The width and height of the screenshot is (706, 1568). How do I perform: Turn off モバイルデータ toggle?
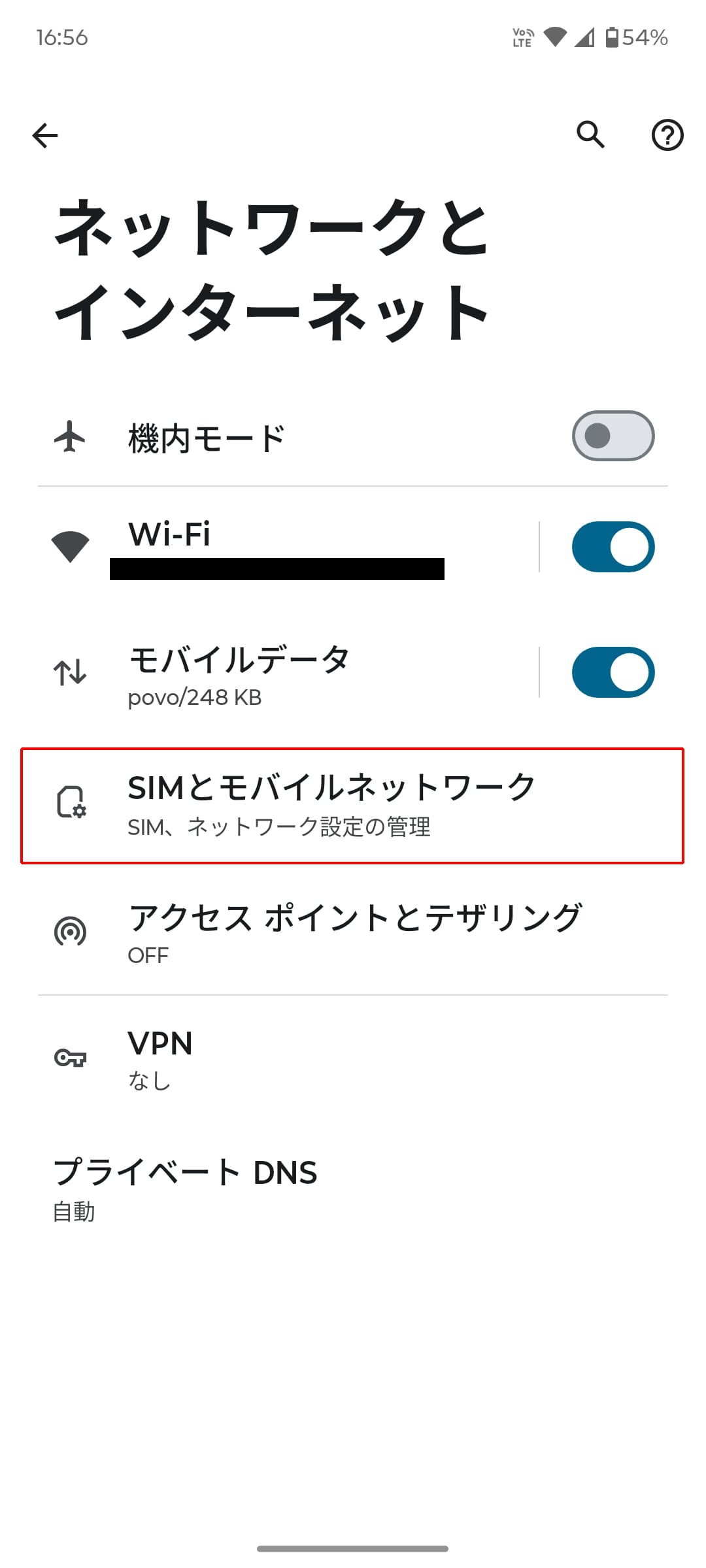point(612,673)
